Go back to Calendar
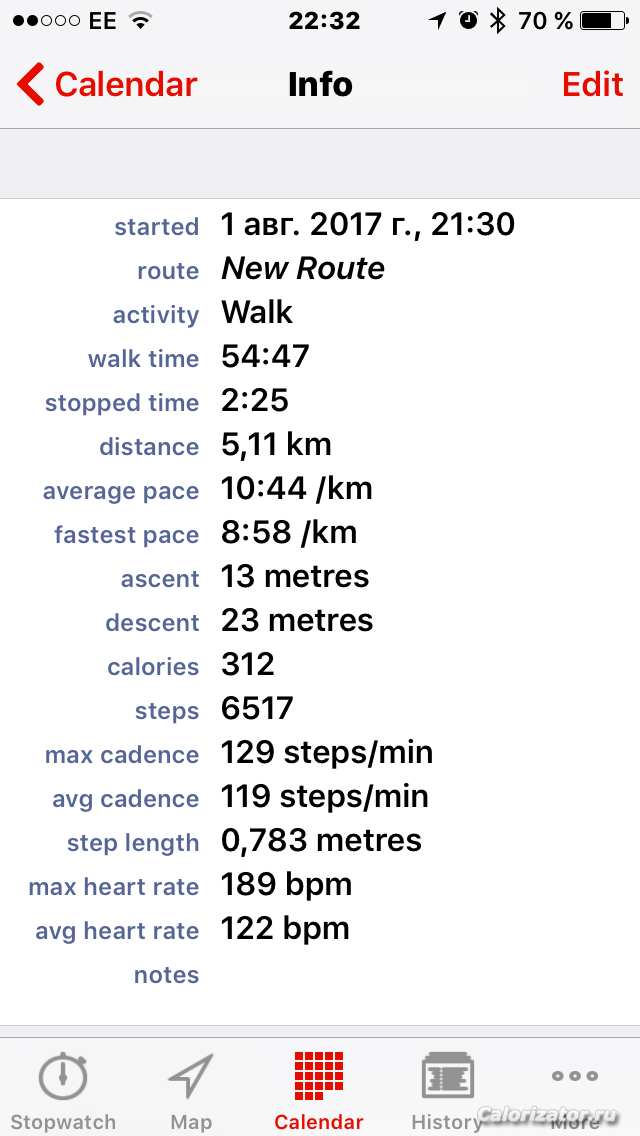640x1136 pixels. coord(107,85)
